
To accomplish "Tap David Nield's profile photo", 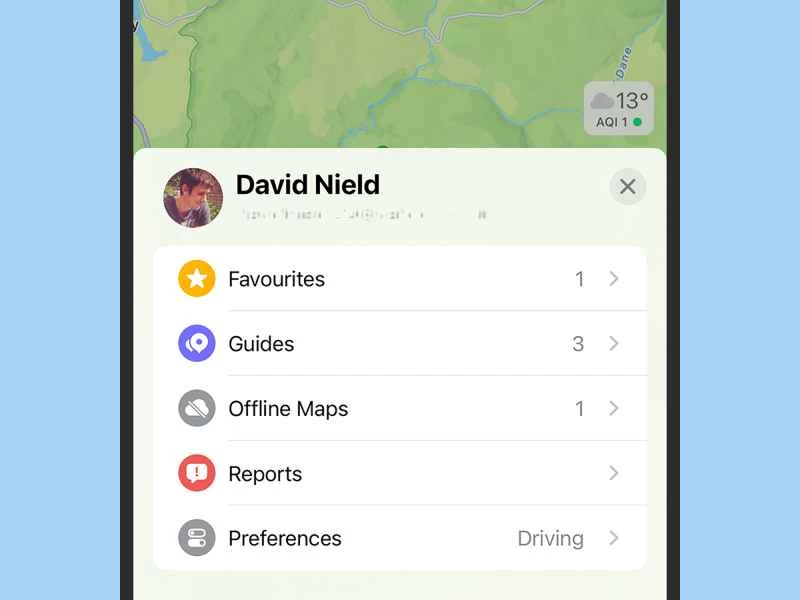I will click(193, 197).
